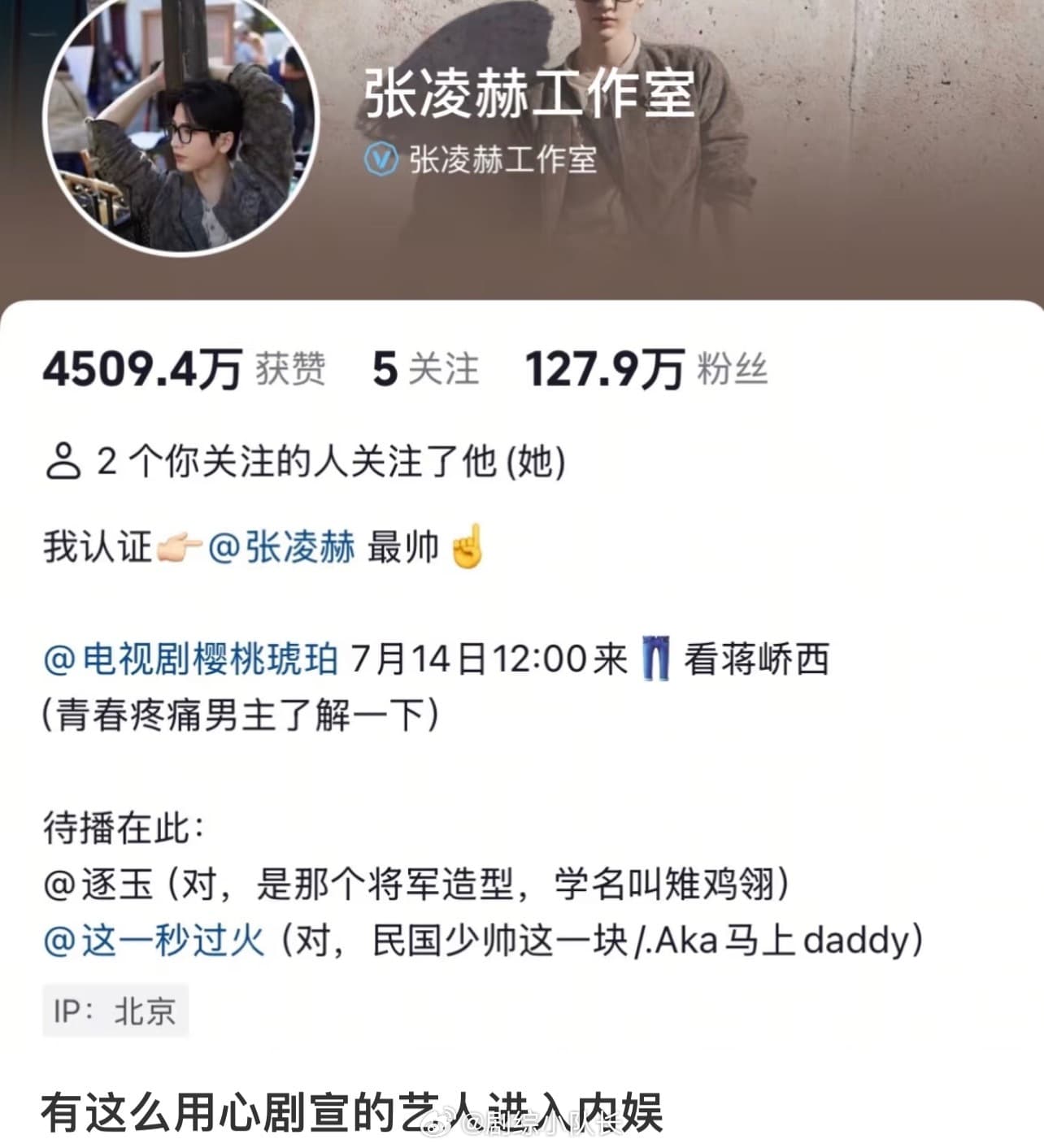View the 5 关注 following list
Viewport: 1044px width, 1148px height.
[x=425, y=370]
